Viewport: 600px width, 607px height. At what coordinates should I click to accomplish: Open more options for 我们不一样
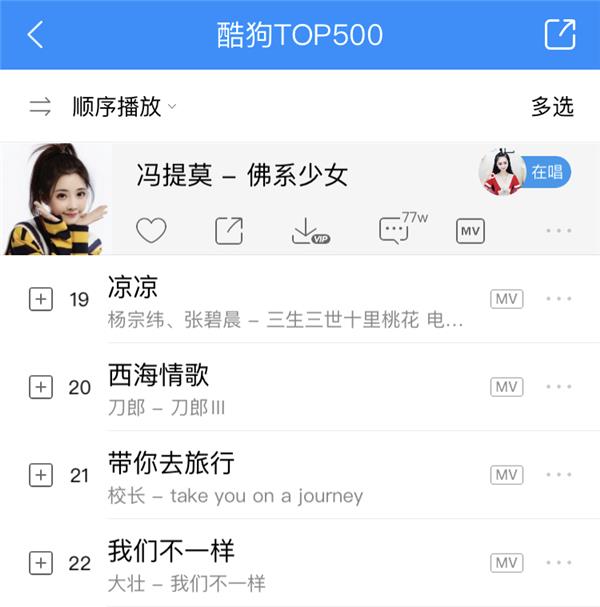click(558, 563)
